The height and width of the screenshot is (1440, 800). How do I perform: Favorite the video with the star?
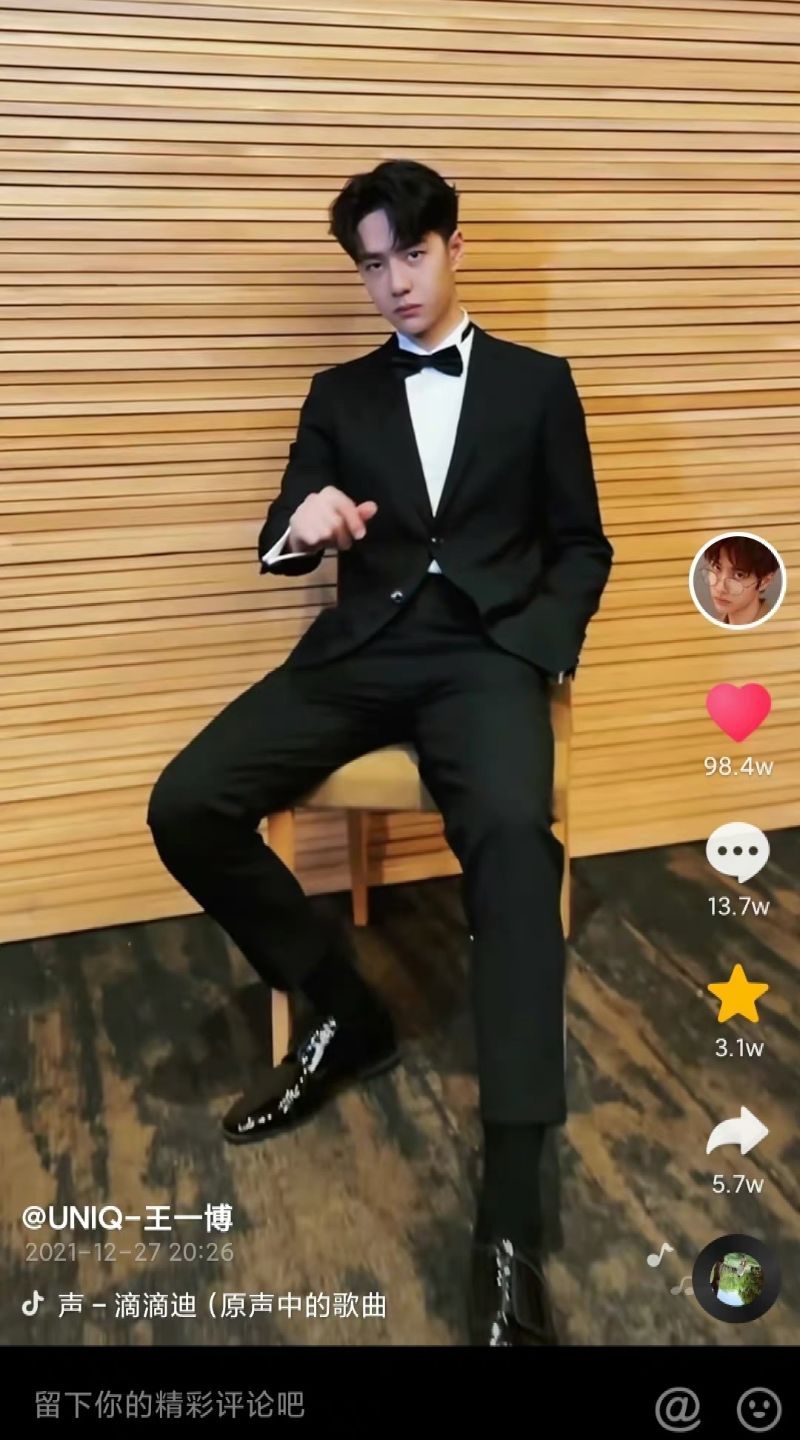738,994
